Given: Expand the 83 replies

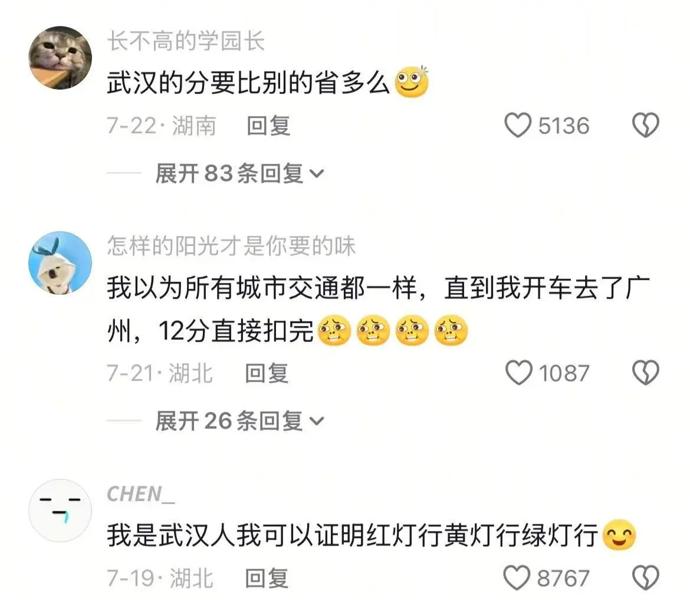Looking at the screenshot, I should [240, 174].
